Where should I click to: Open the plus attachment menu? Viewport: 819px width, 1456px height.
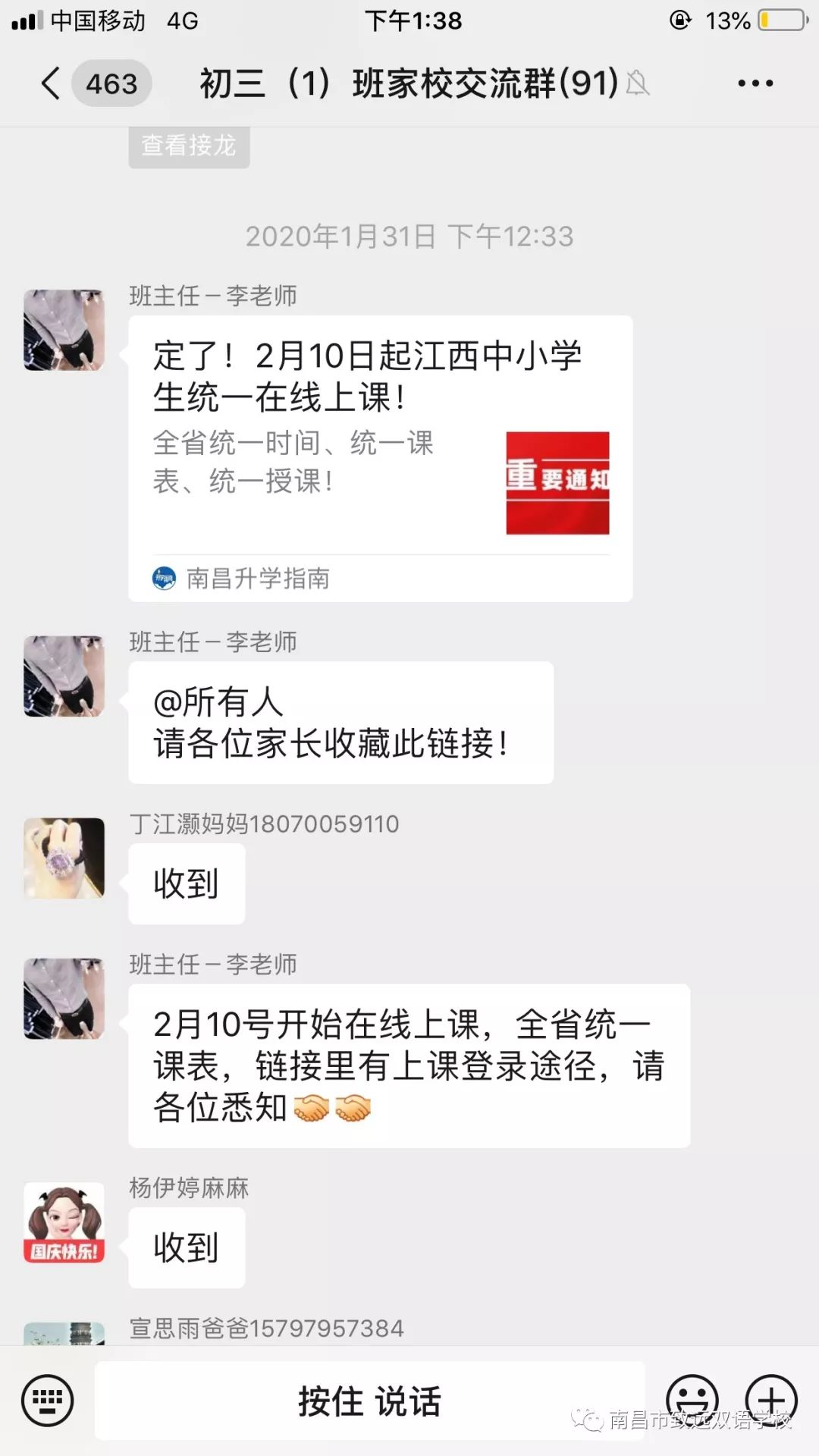click(771, 1399)
